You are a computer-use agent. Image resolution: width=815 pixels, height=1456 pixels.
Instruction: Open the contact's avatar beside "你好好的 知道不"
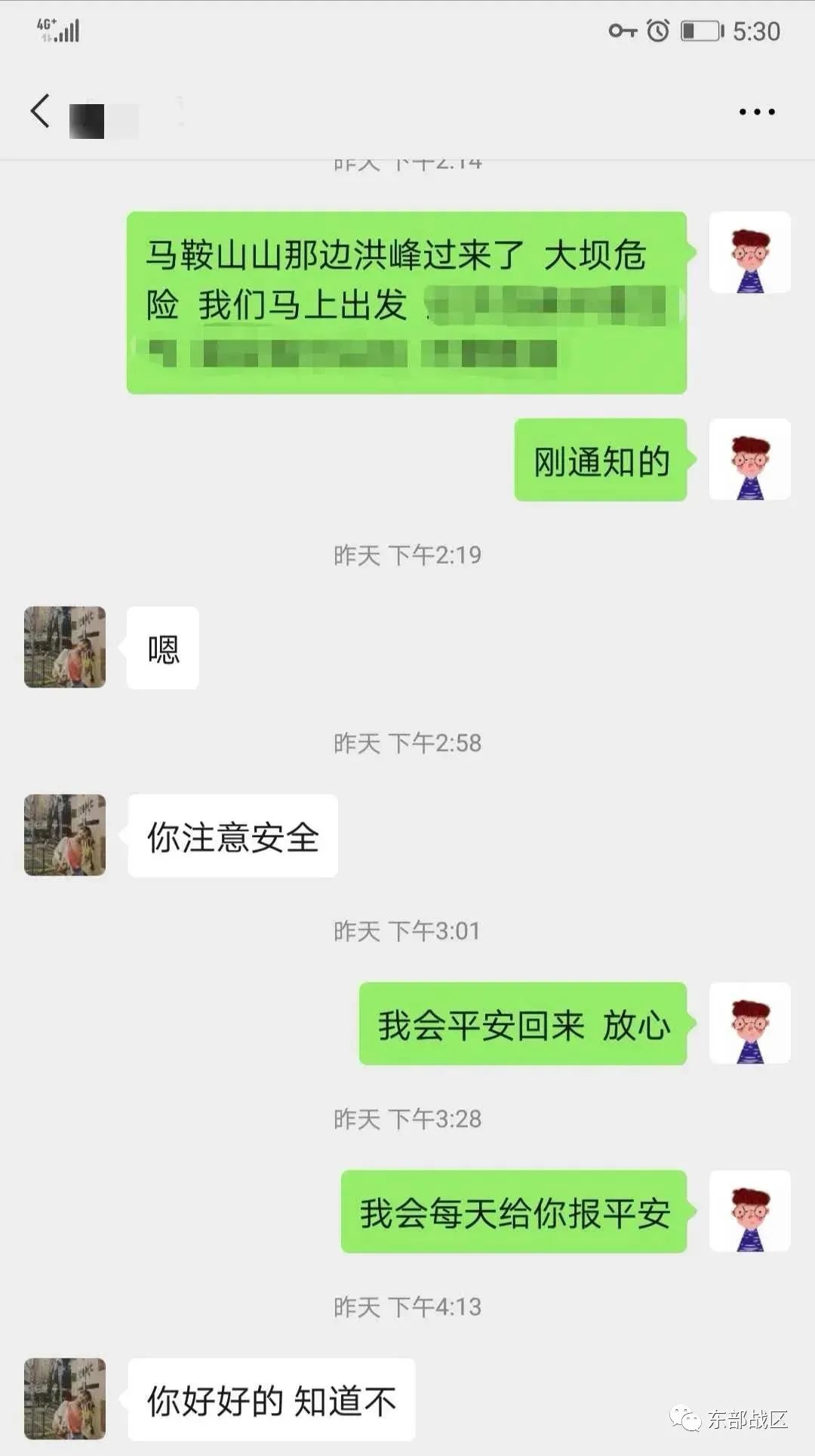click(65, 1399)
